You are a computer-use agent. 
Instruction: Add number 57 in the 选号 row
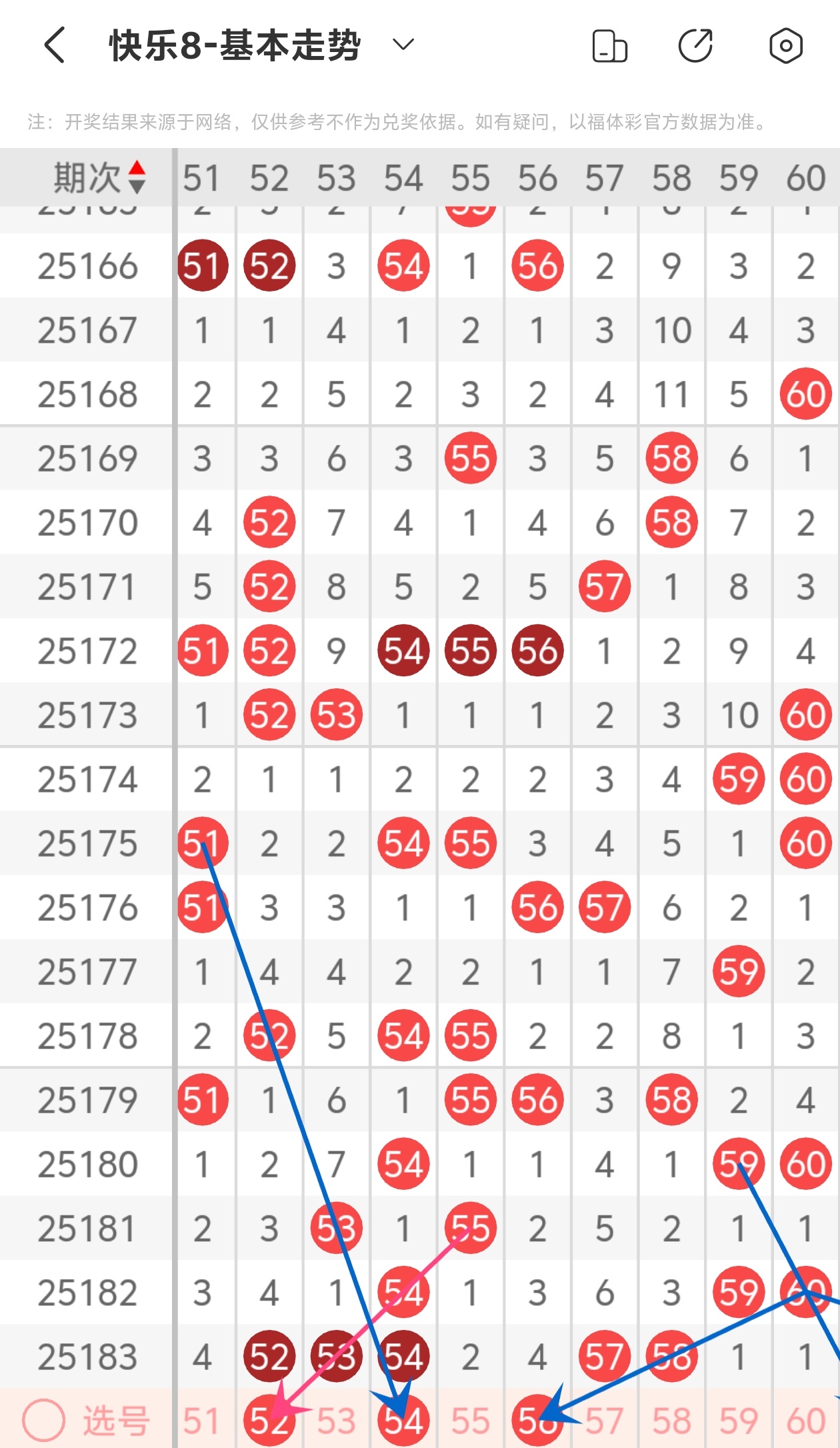[605, 1421]
